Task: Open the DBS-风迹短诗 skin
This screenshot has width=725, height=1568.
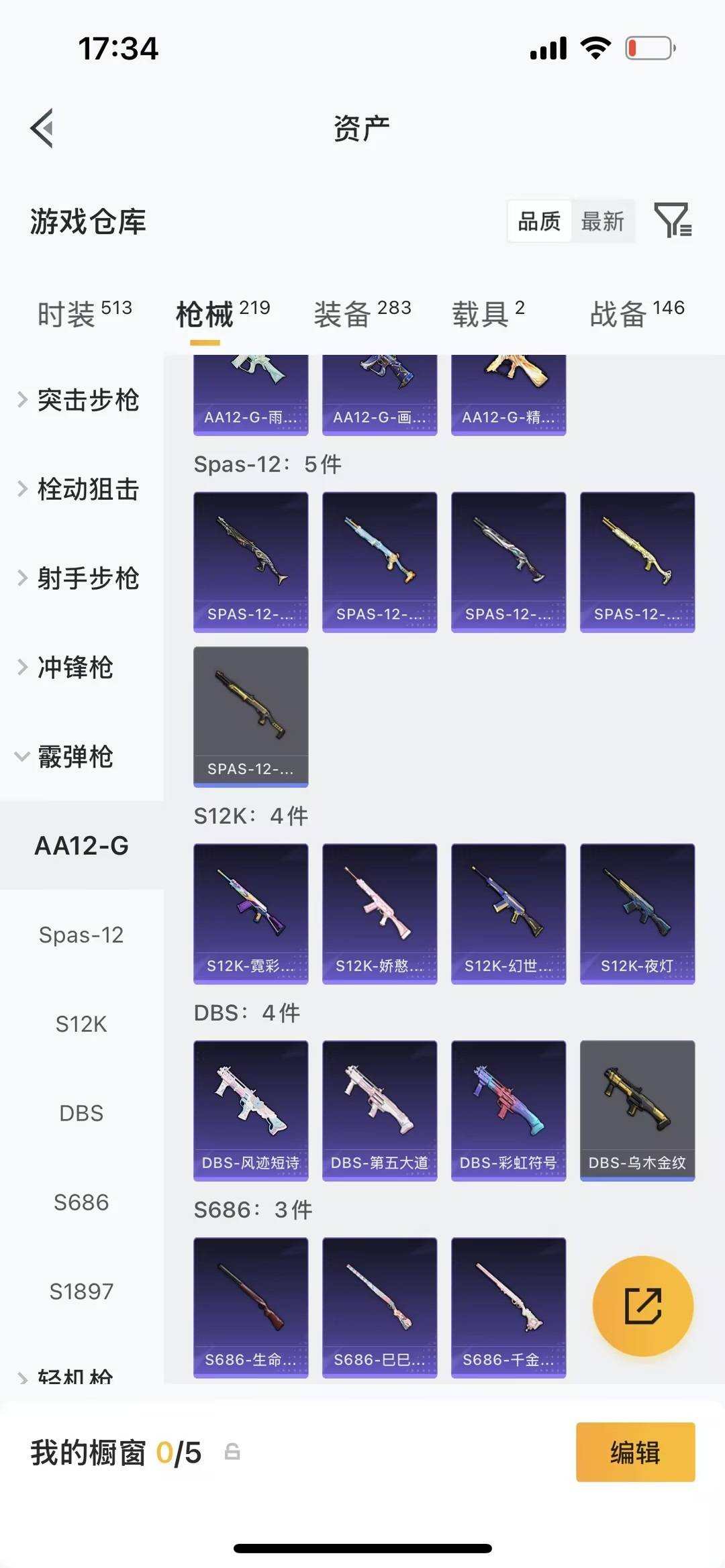Action: point(250,1110)
